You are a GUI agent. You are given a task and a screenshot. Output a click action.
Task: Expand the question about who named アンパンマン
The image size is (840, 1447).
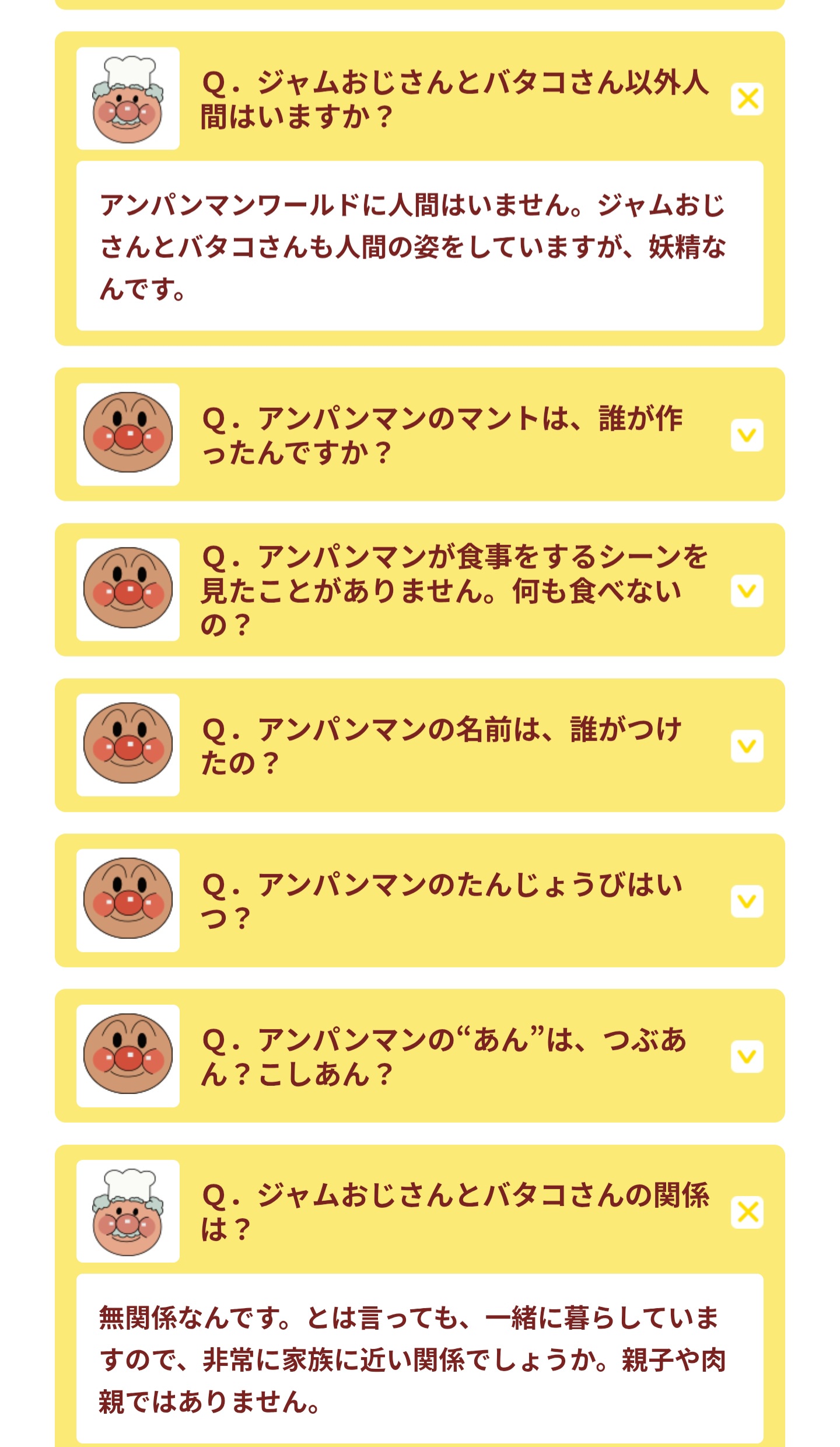click(747, 746)
